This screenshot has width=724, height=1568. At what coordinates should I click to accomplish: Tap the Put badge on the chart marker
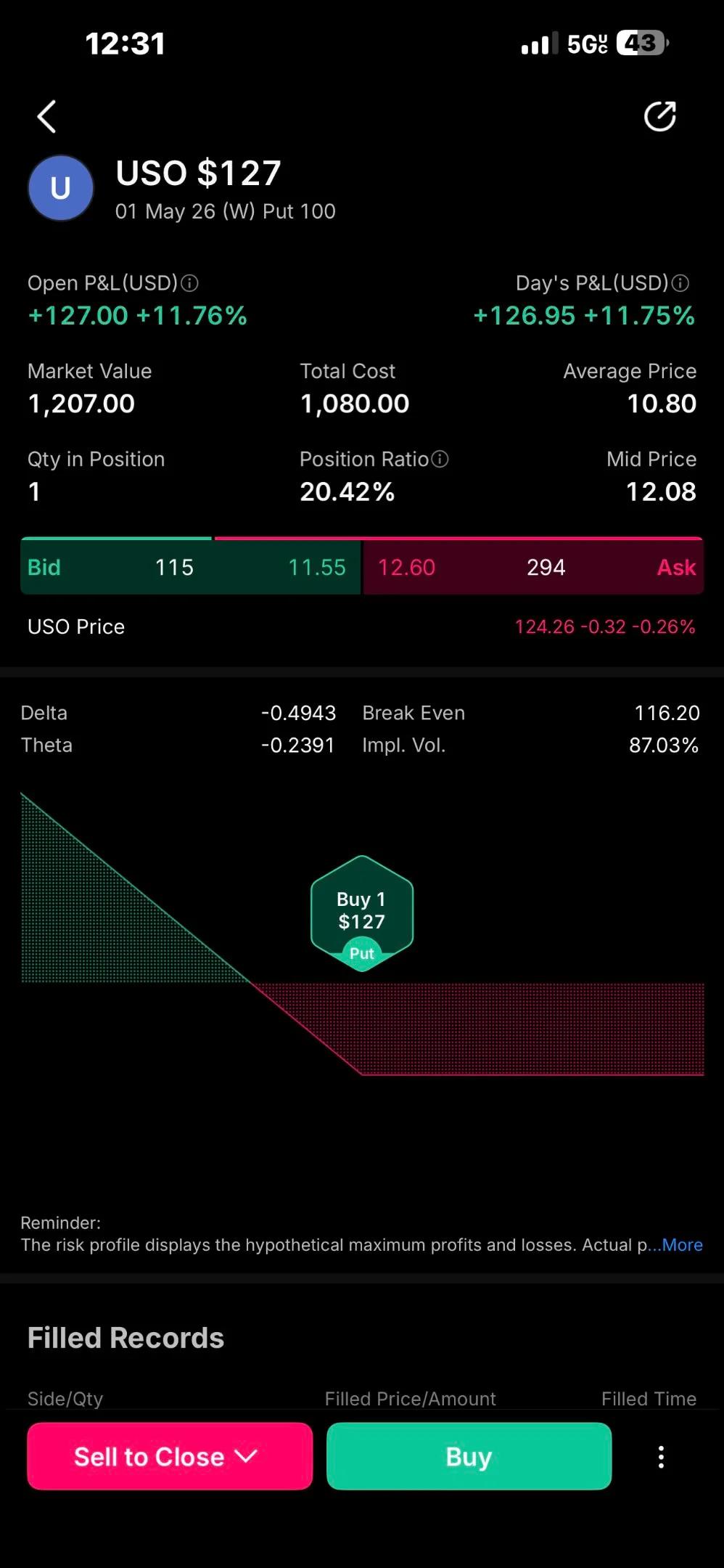coord(362,952)
